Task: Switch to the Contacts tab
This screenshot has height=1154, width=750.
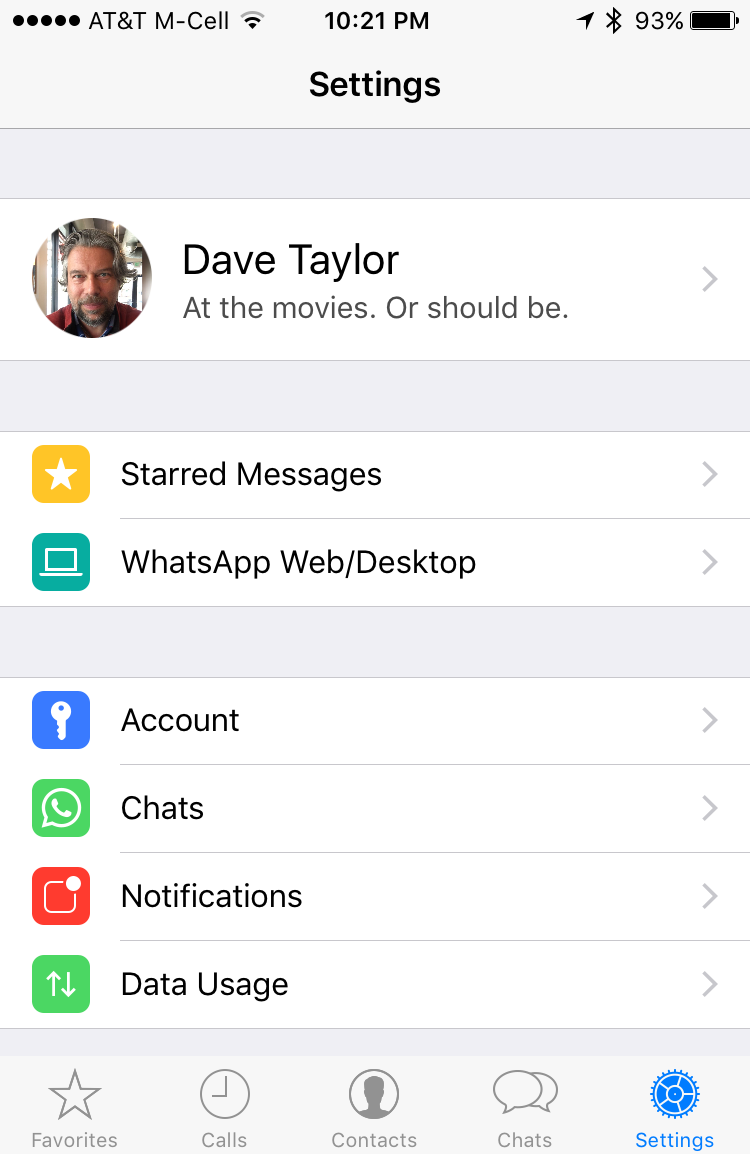Action: coord(374,1107)
